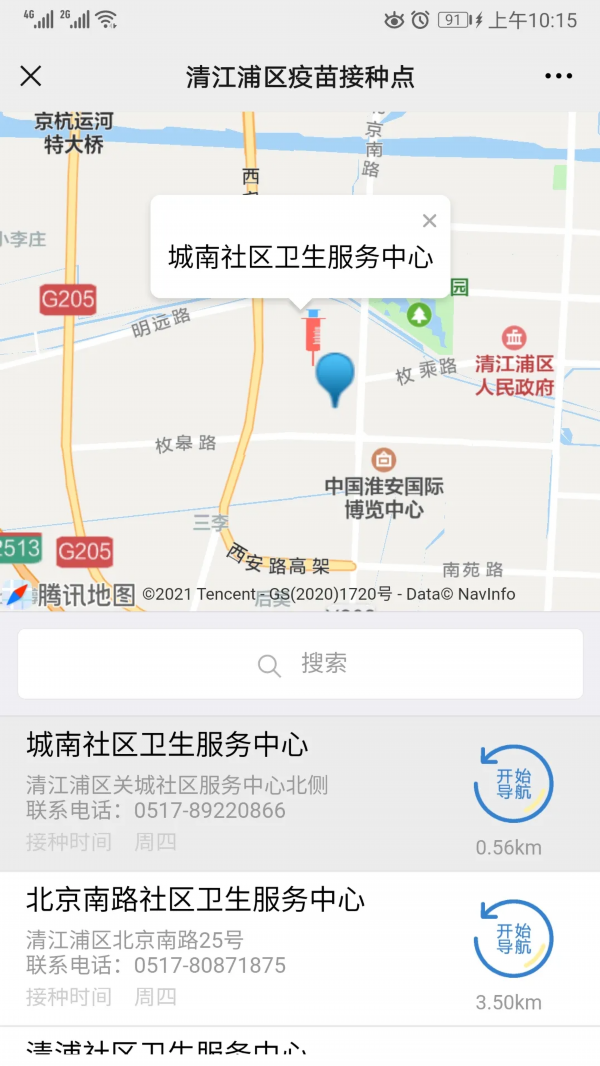Start navigation to 城南社区卫生服务中心

coord(513,785)
